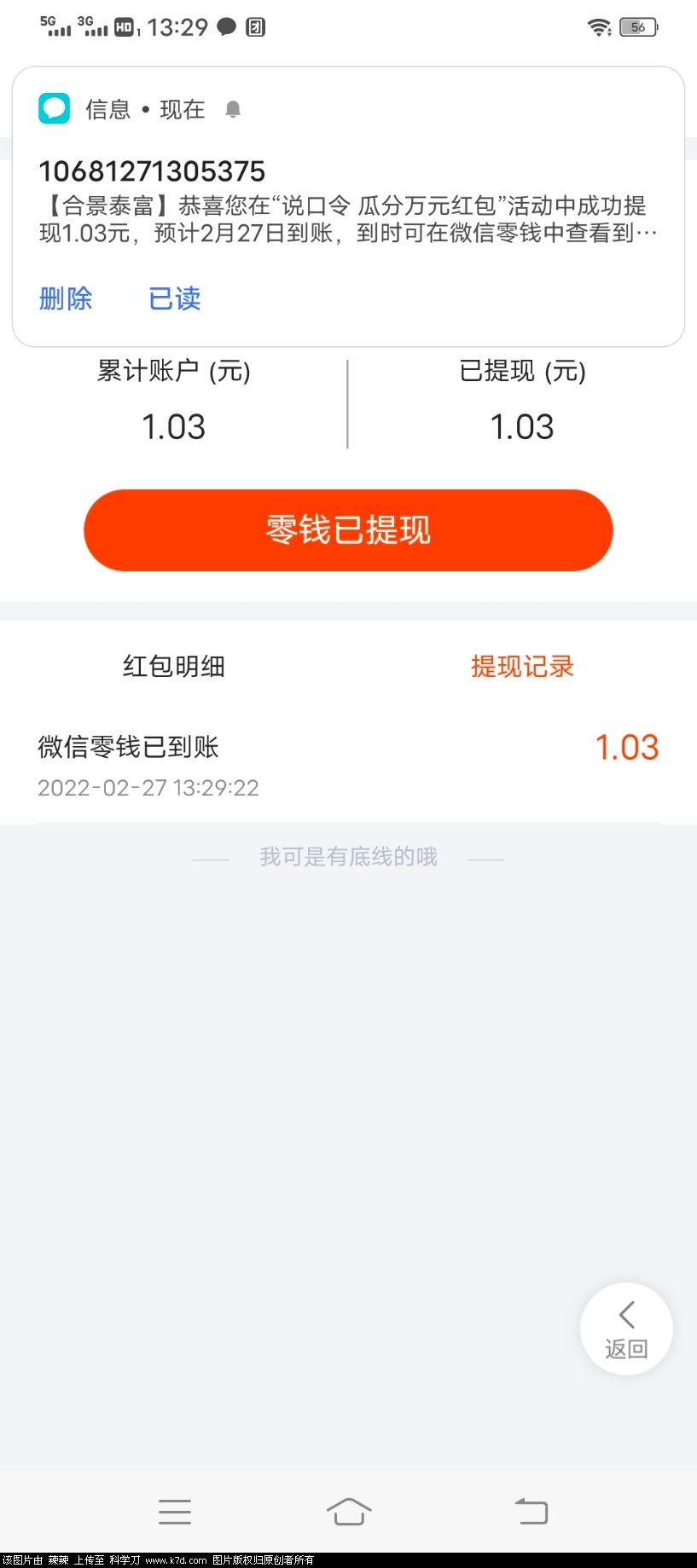Viewport: 697px width, 1568px height.
Task: Switch to the 红包明细 tab
Action: (173, 666)
